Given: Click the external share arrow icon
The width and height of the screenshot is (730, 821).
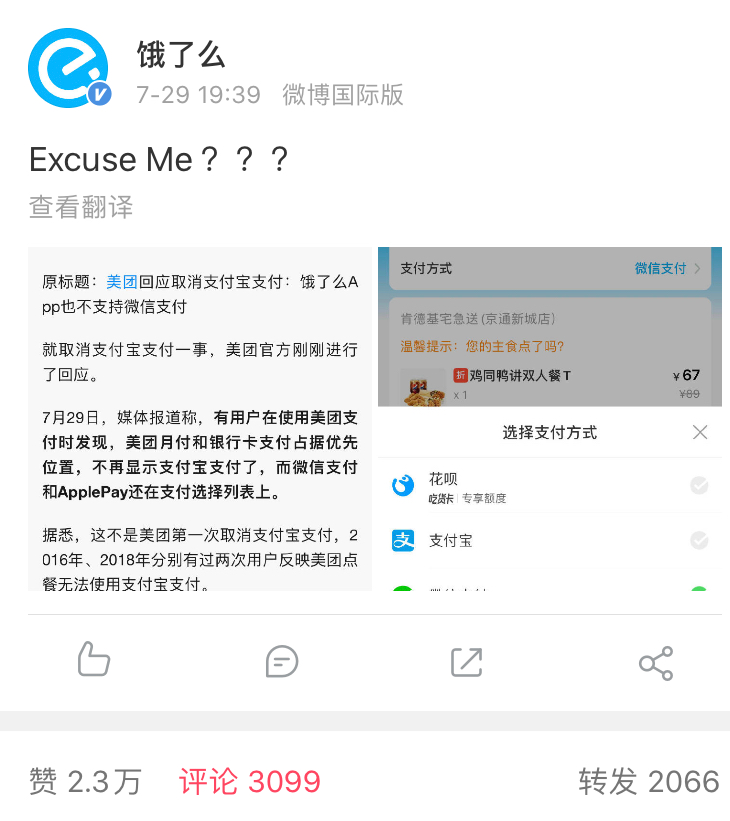Looking at the screenshot, I should point(466,660).
